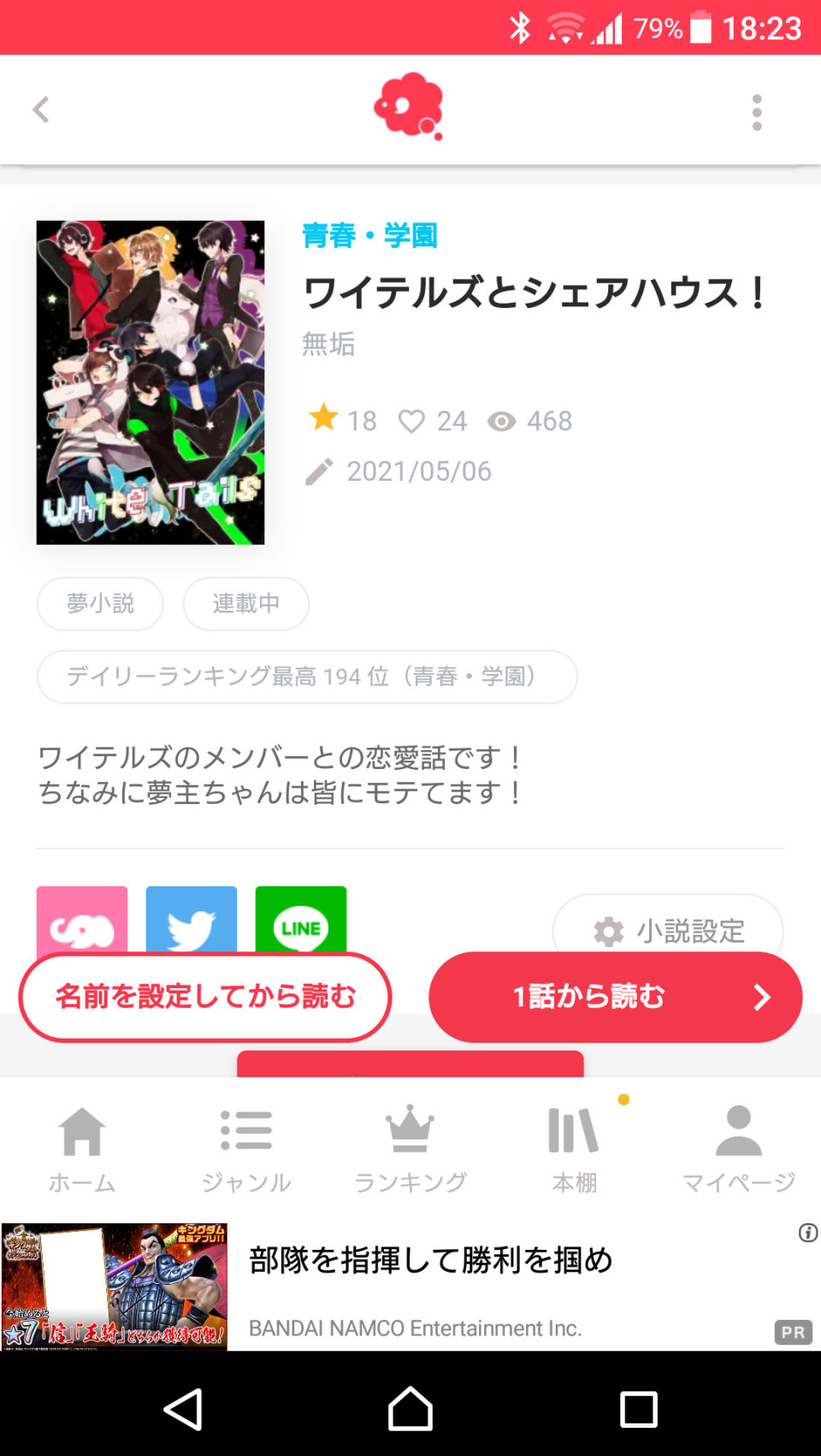Screen dimensions: 821x1456
Task: Tap 名前を設定してから読む button
Action: pyautogui.click(x=204, y=997)
